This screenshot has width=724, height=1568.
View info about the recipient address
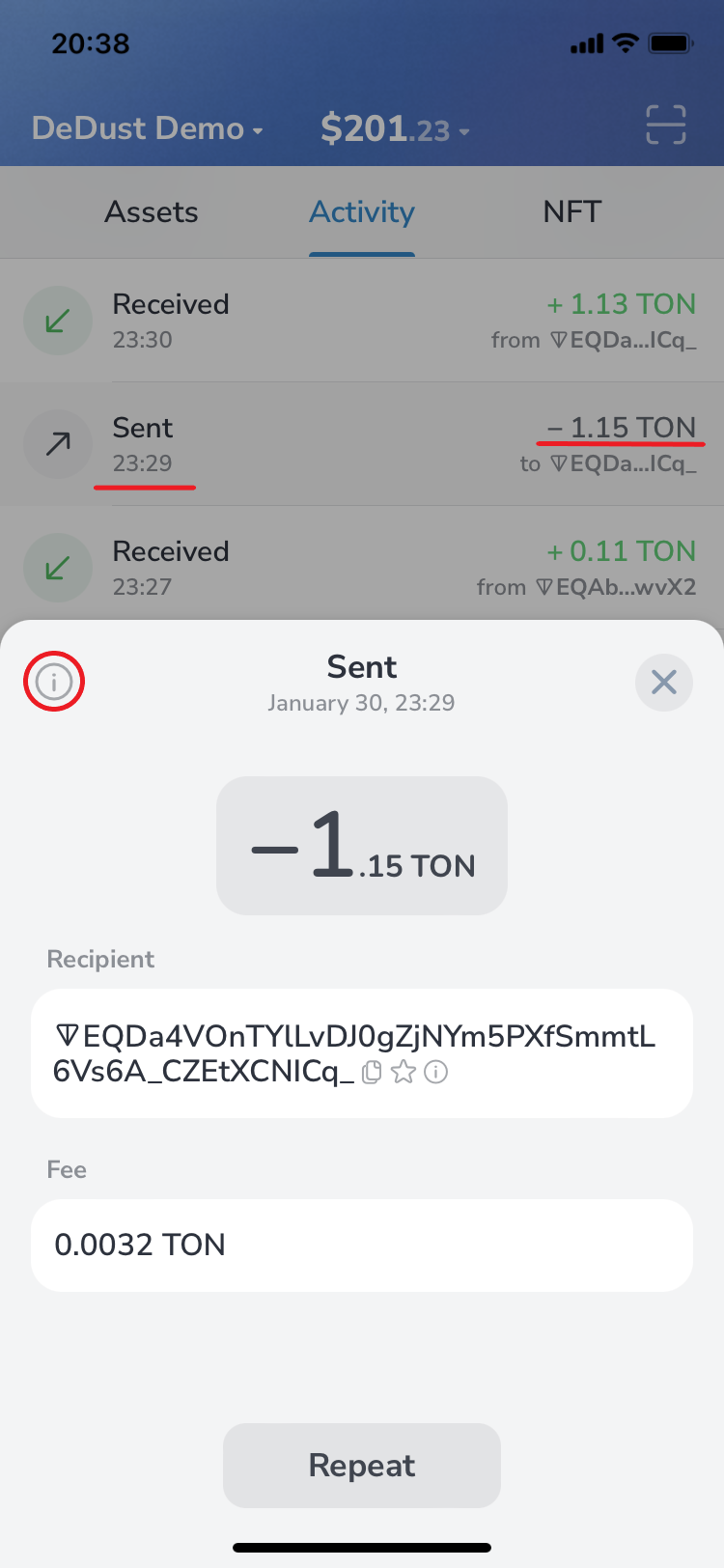tap(436, 1072)
